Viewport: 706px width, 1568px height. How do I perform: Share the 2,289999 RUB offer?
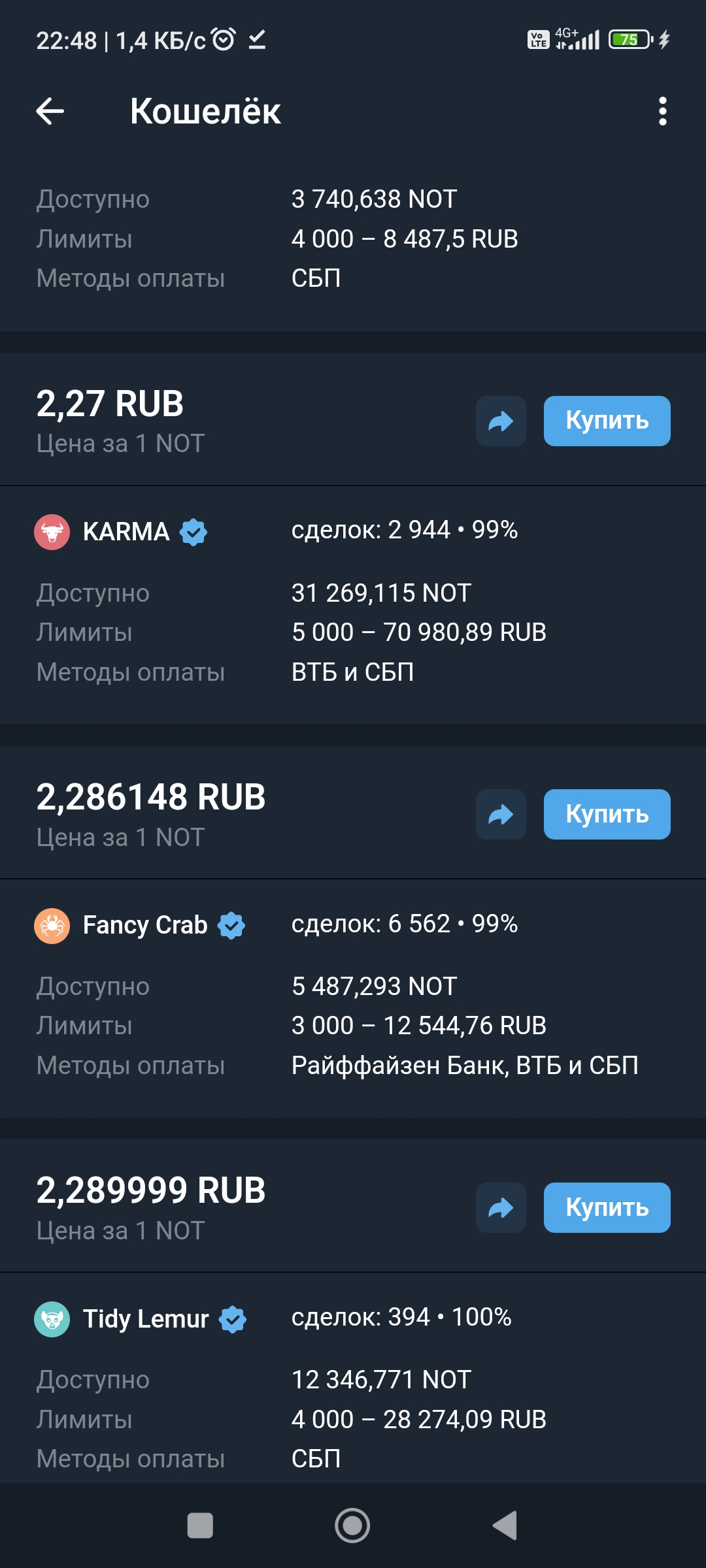501,1208
